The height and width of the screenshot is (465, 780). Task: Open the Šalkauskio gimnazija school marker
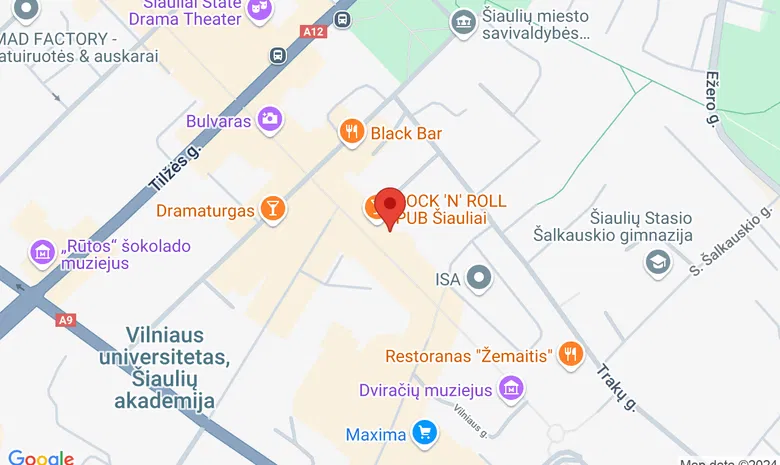pos(657,262)
